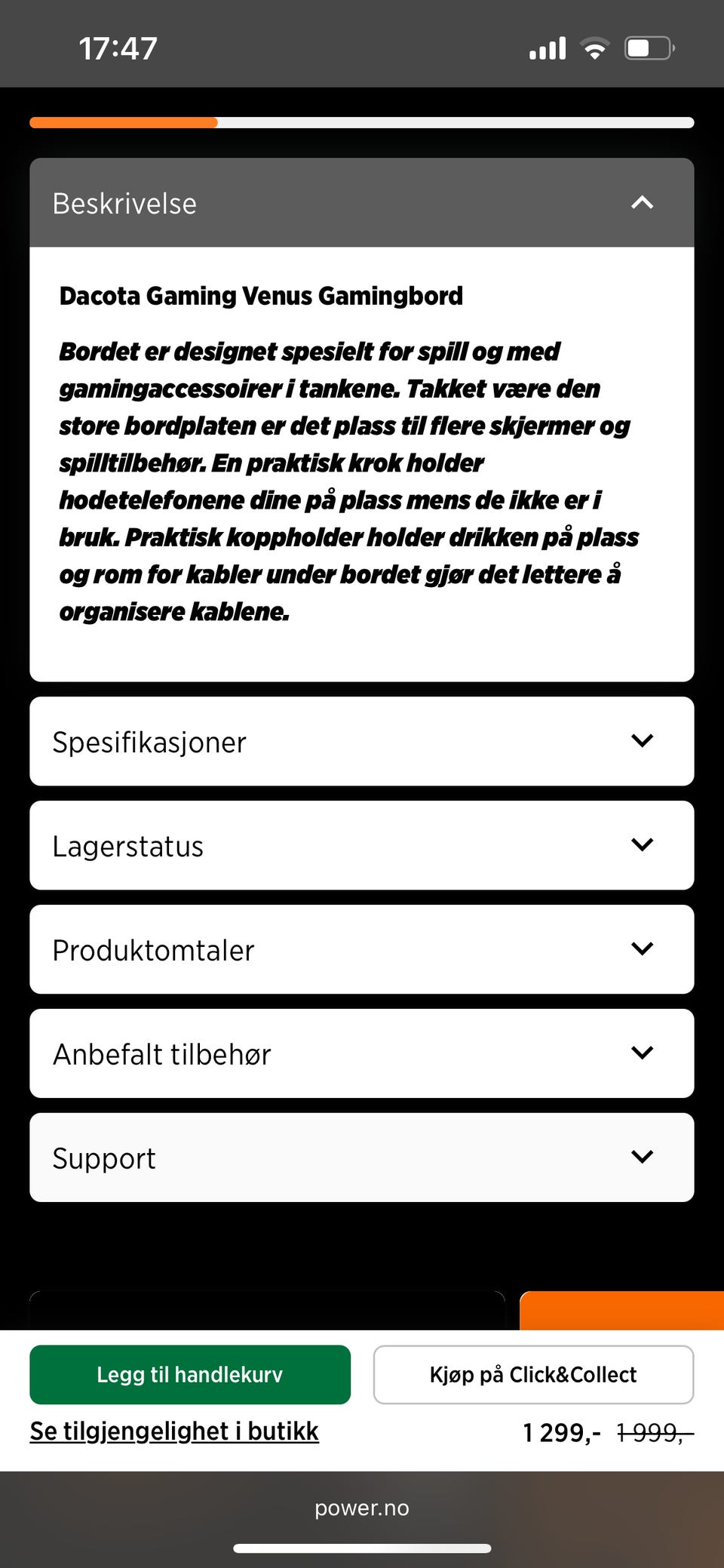Viewport: 724px width, 1568px height.
Task: Click the upward chevron beside Beskrivelse
Action: 642,202
